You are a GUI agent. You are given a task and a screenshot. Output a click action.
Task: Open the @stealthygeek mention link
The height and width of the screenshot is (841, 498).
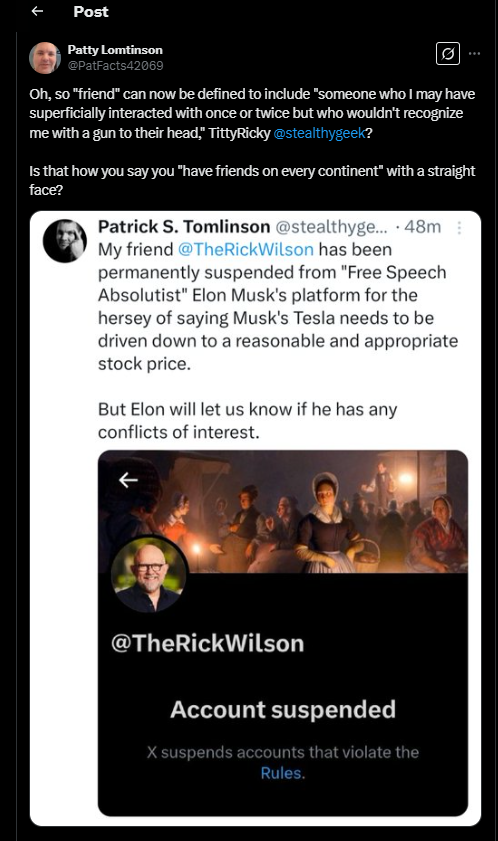(319, 133)
